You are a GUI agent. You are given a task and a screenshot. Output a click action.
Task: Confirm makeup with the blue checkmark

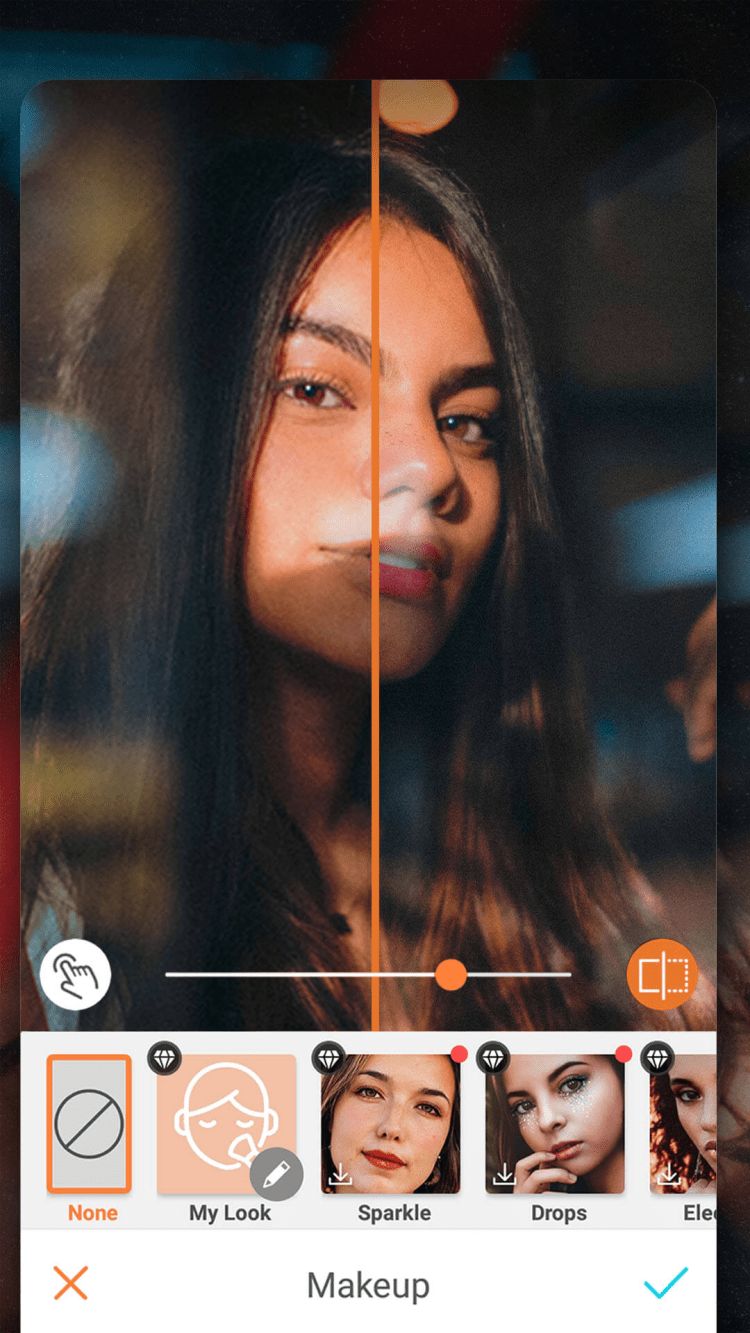[666, 1283]
